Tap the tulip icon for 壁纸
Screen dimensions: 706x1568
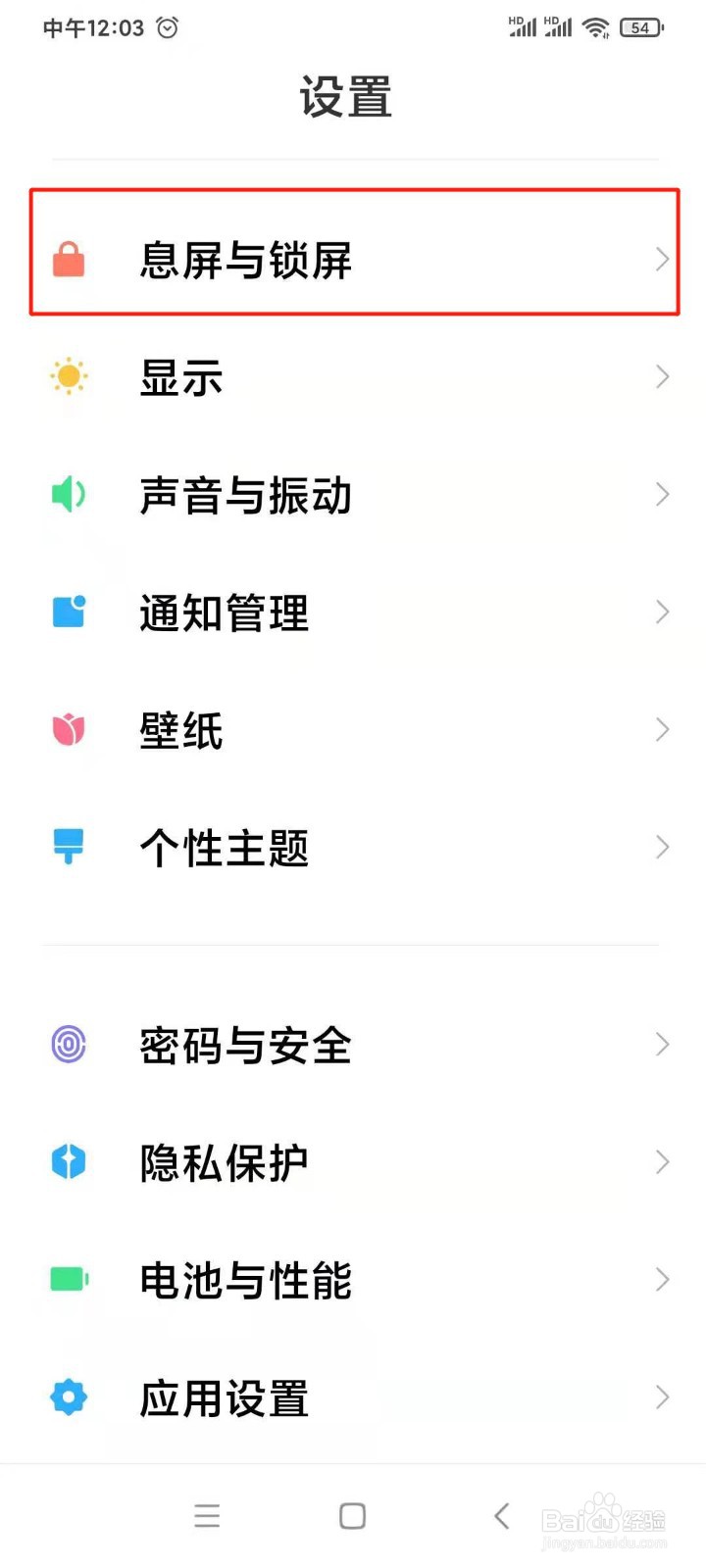(67, 729)
